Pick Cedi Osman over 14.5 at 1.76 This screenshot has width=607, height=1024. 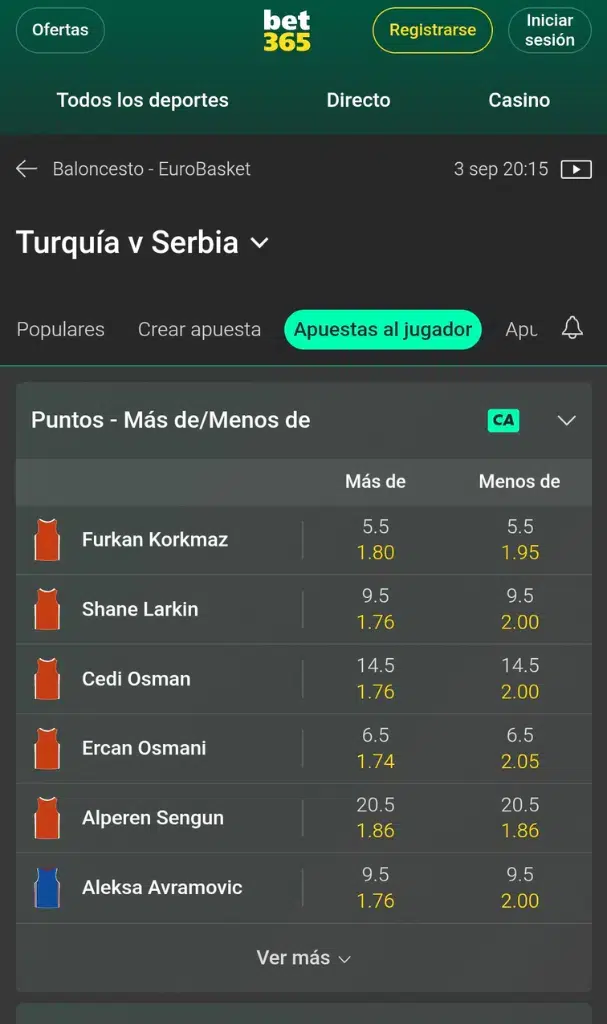[375, 679]
